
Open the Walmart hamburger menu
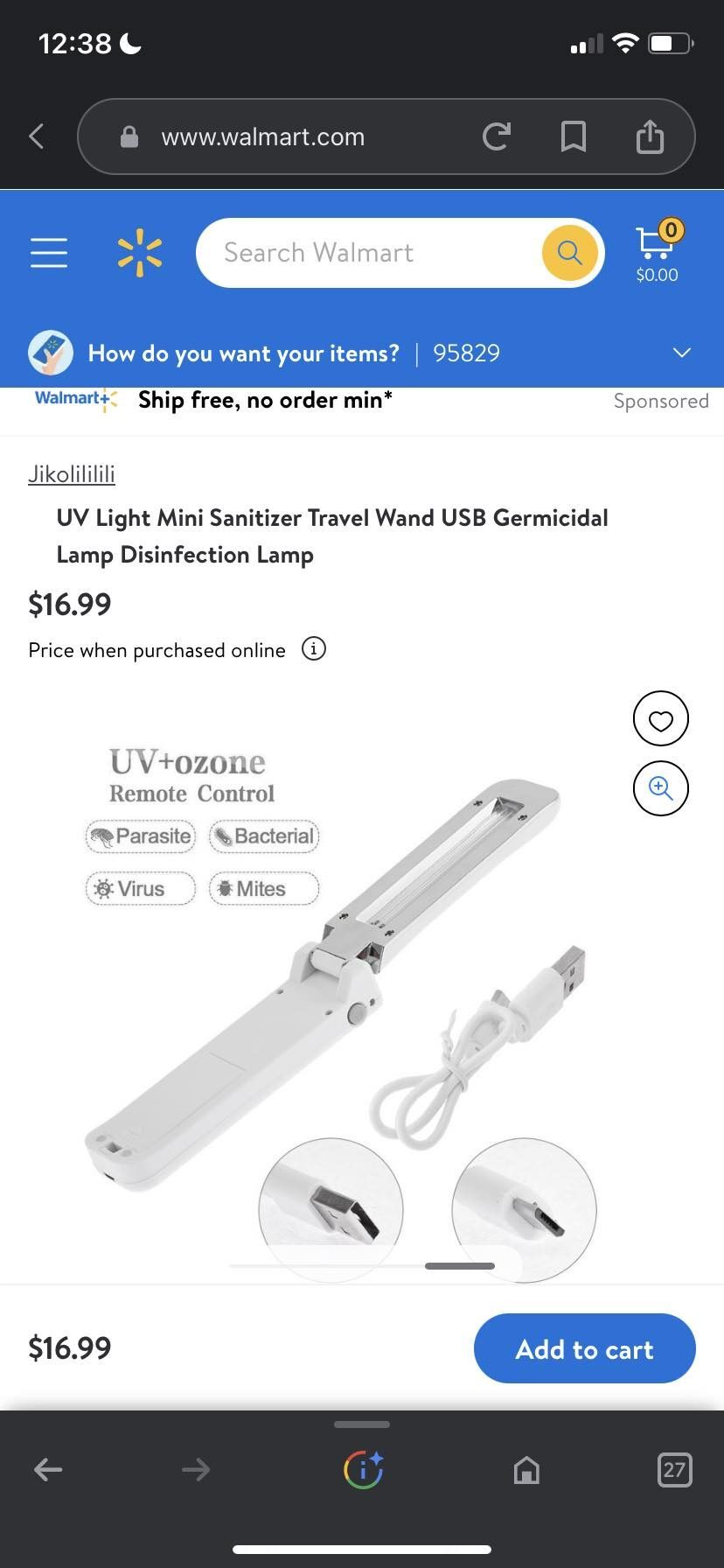pyautogui.click(x=49, y=253)
